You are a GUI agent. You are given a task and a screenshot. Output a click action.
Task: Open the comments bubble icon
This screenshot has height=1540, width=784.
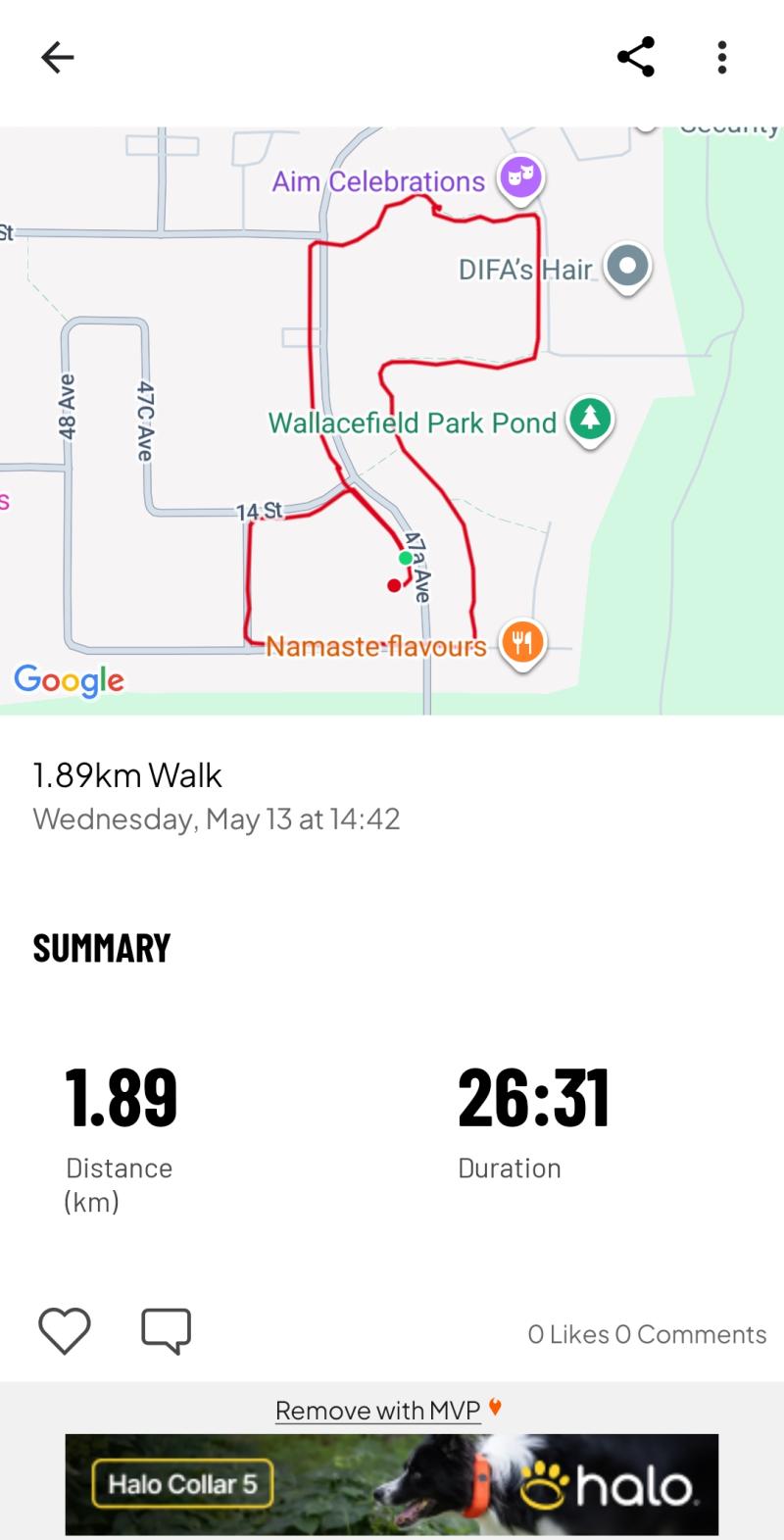pos(167,1331)
